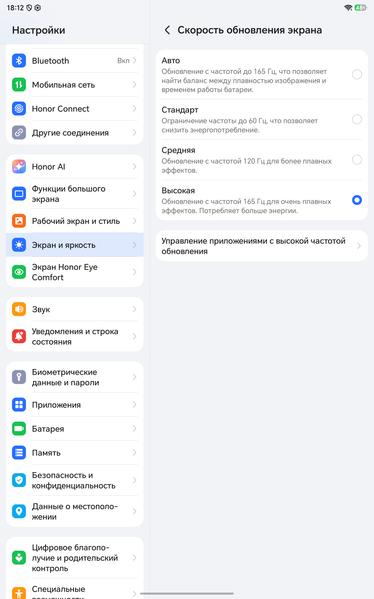
Task: Open Honor AI settings
Action: (75, 167)
